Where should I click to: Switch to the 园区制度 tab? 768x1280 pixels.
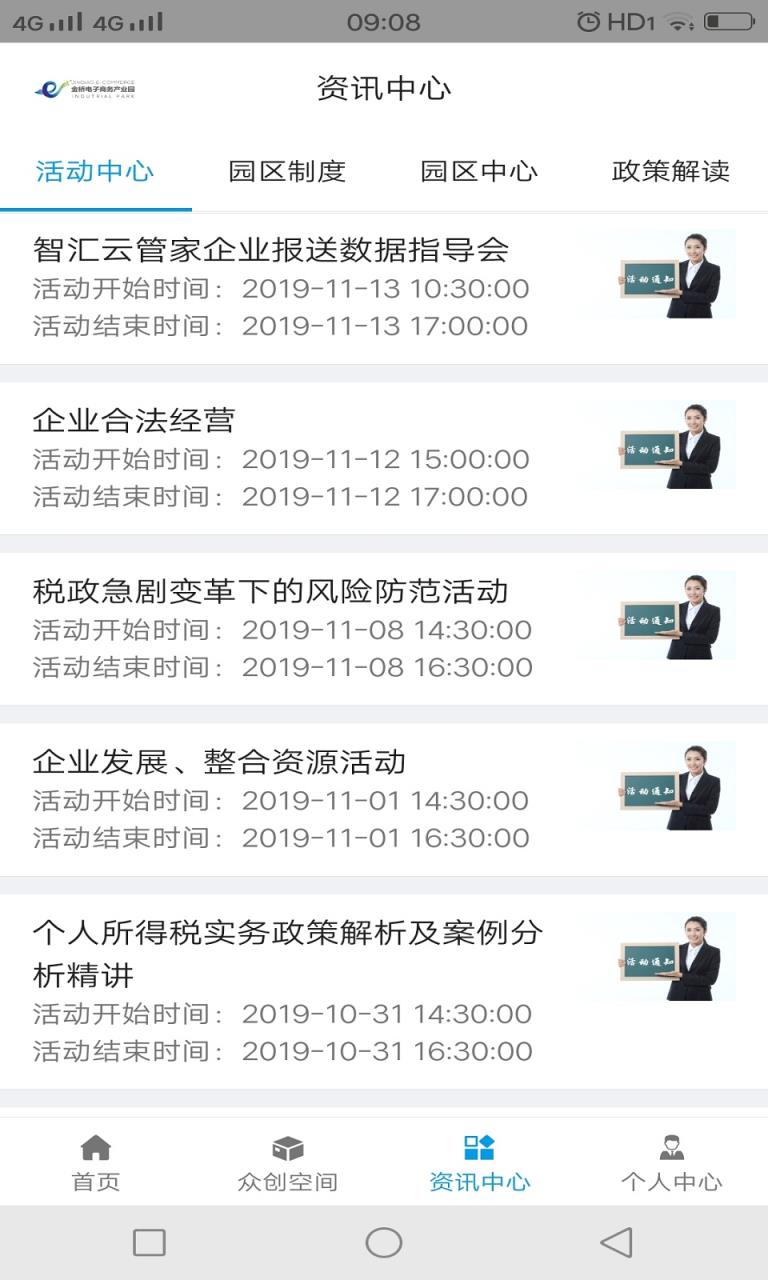(x=287, y=171)
